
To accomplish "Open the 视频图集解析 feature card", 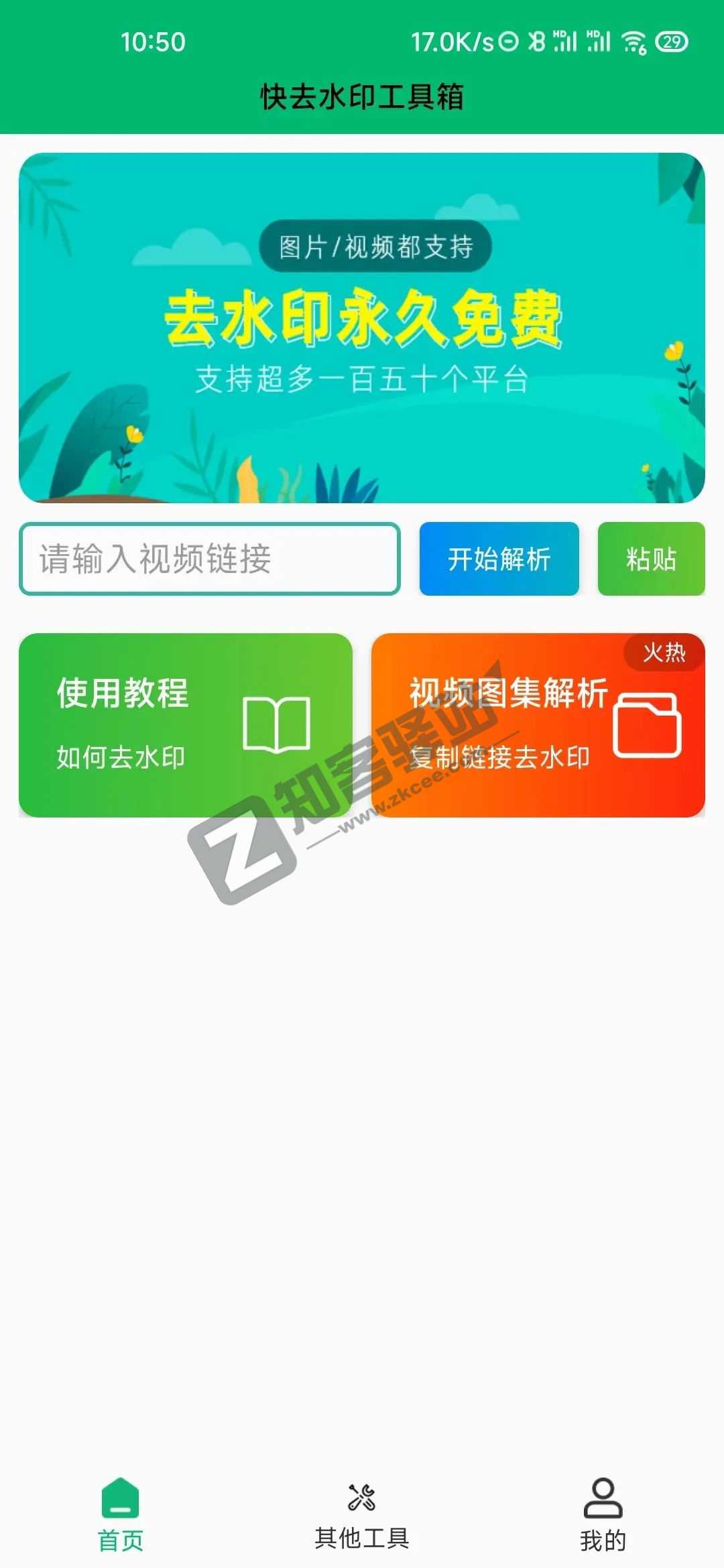I will click(536, 727).
